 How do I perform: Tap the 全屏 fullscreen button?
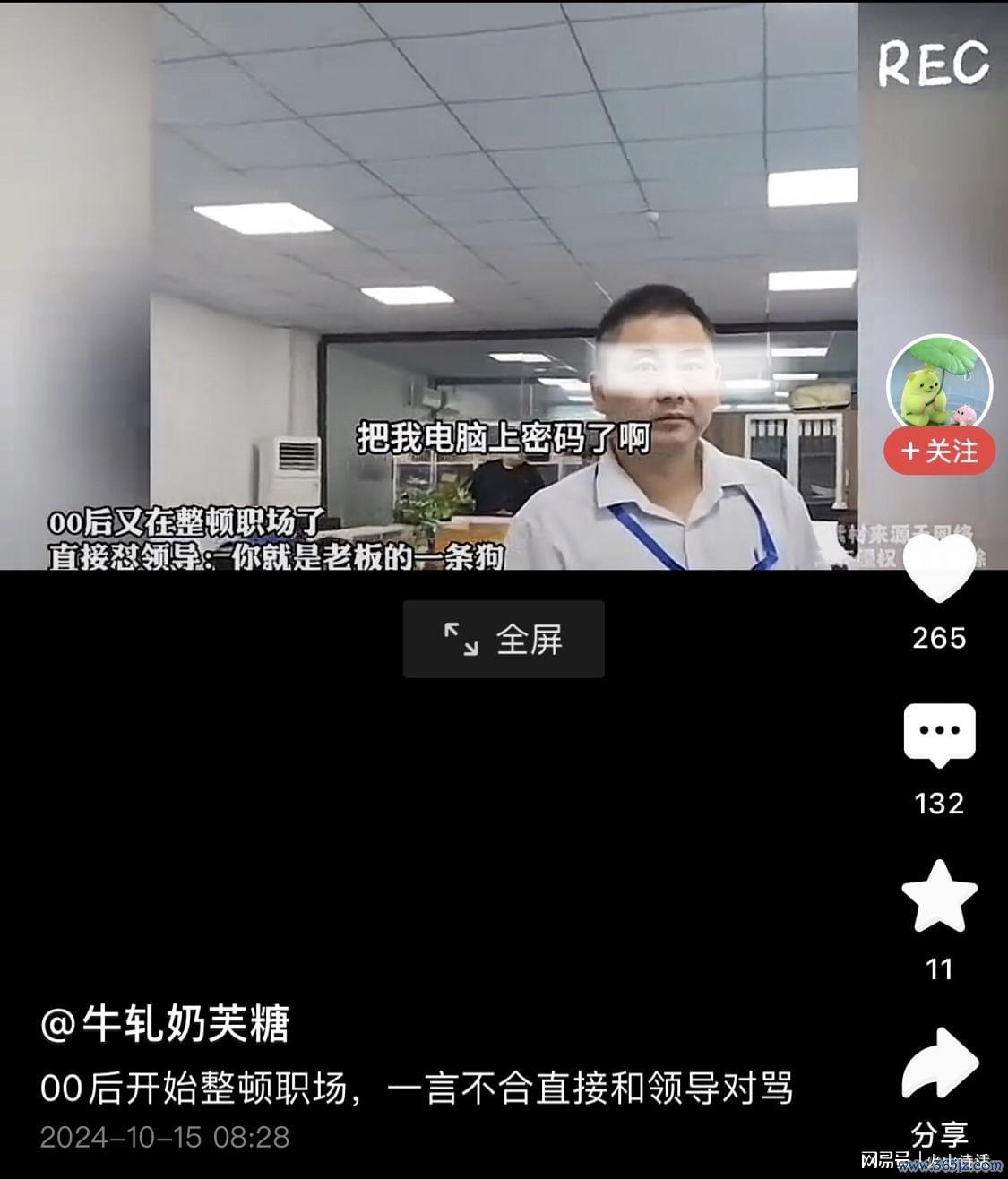click(x=503, y=640)
